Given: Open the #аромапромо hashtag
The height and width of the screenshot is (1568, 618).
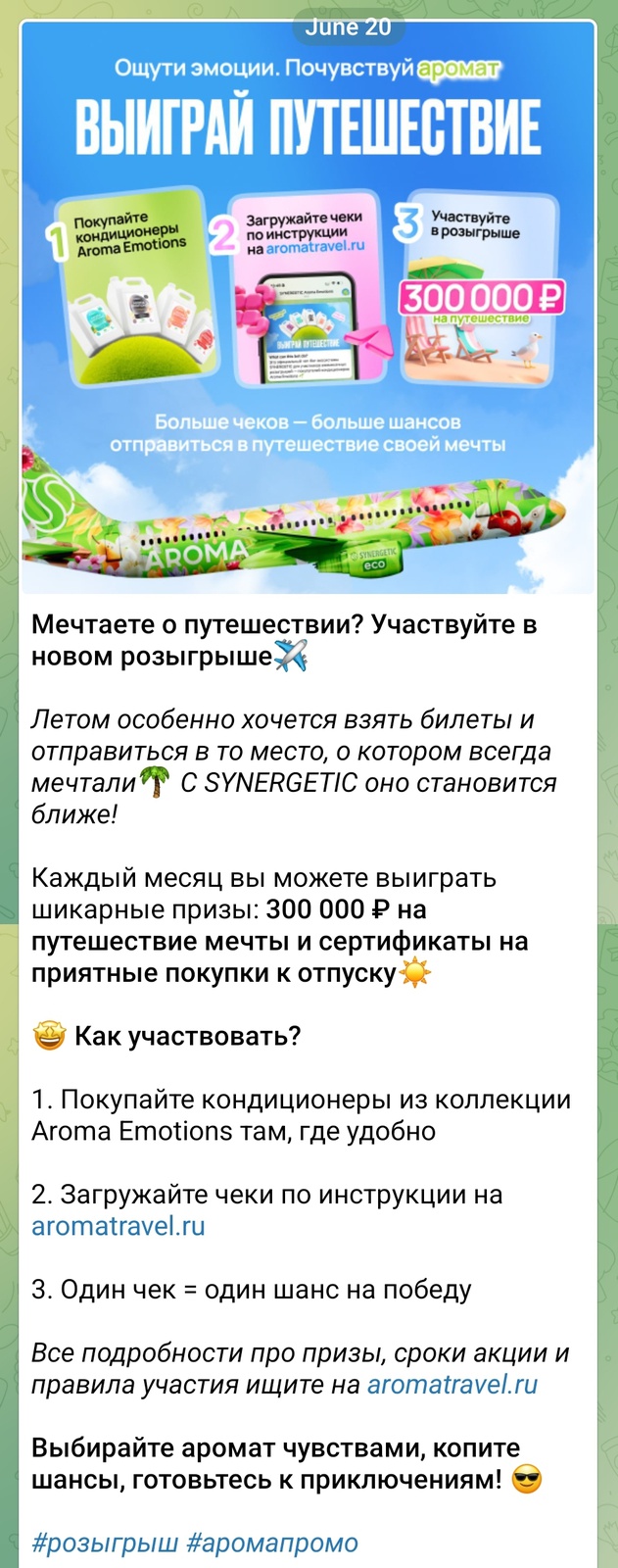Looking at the screenshot, I should coord(272,1543).
